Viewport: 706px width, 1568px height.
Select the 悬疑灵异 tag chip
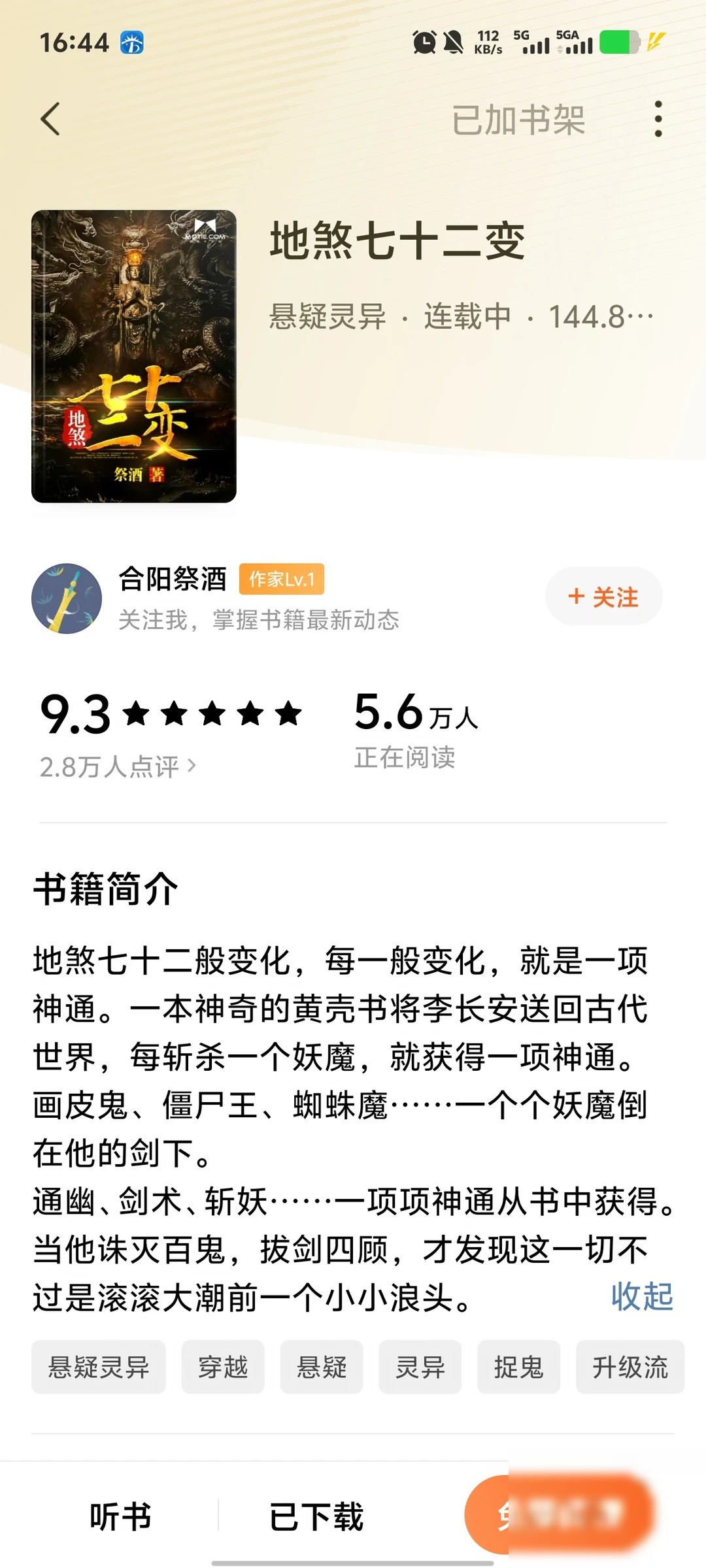99,1367
